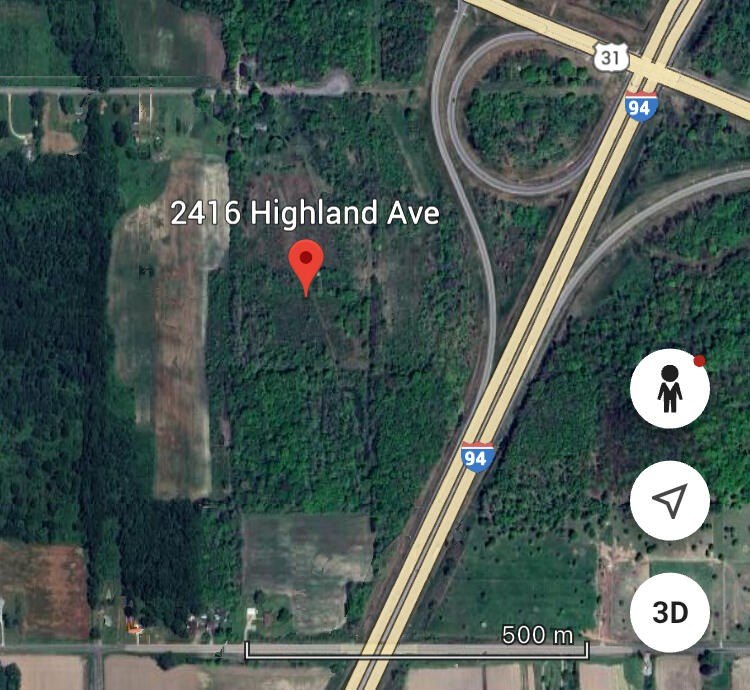Open Street View with the pegman button

(x=670, y=389)
